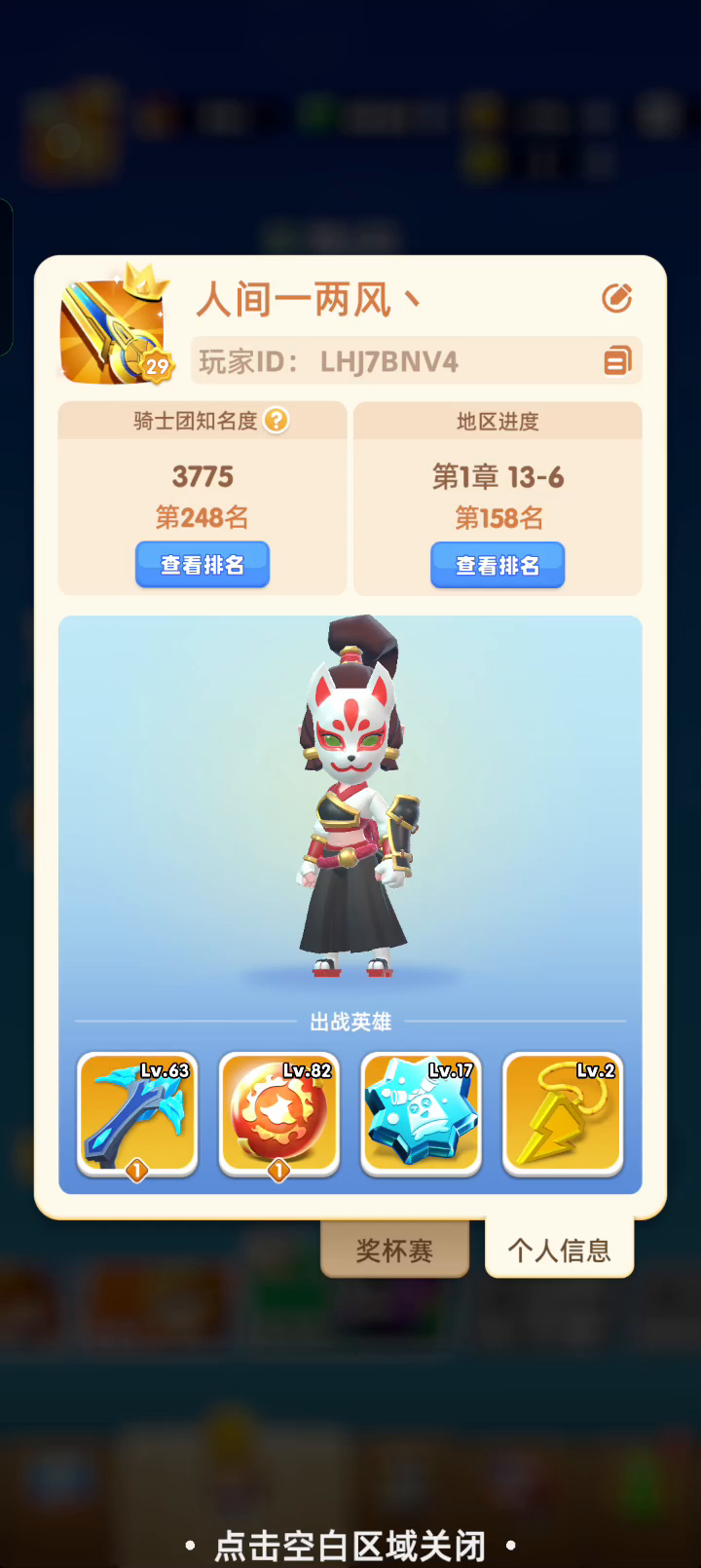701x1568 pixels.
Task: View ranking under 骑士团知名度
Action: 203,564
